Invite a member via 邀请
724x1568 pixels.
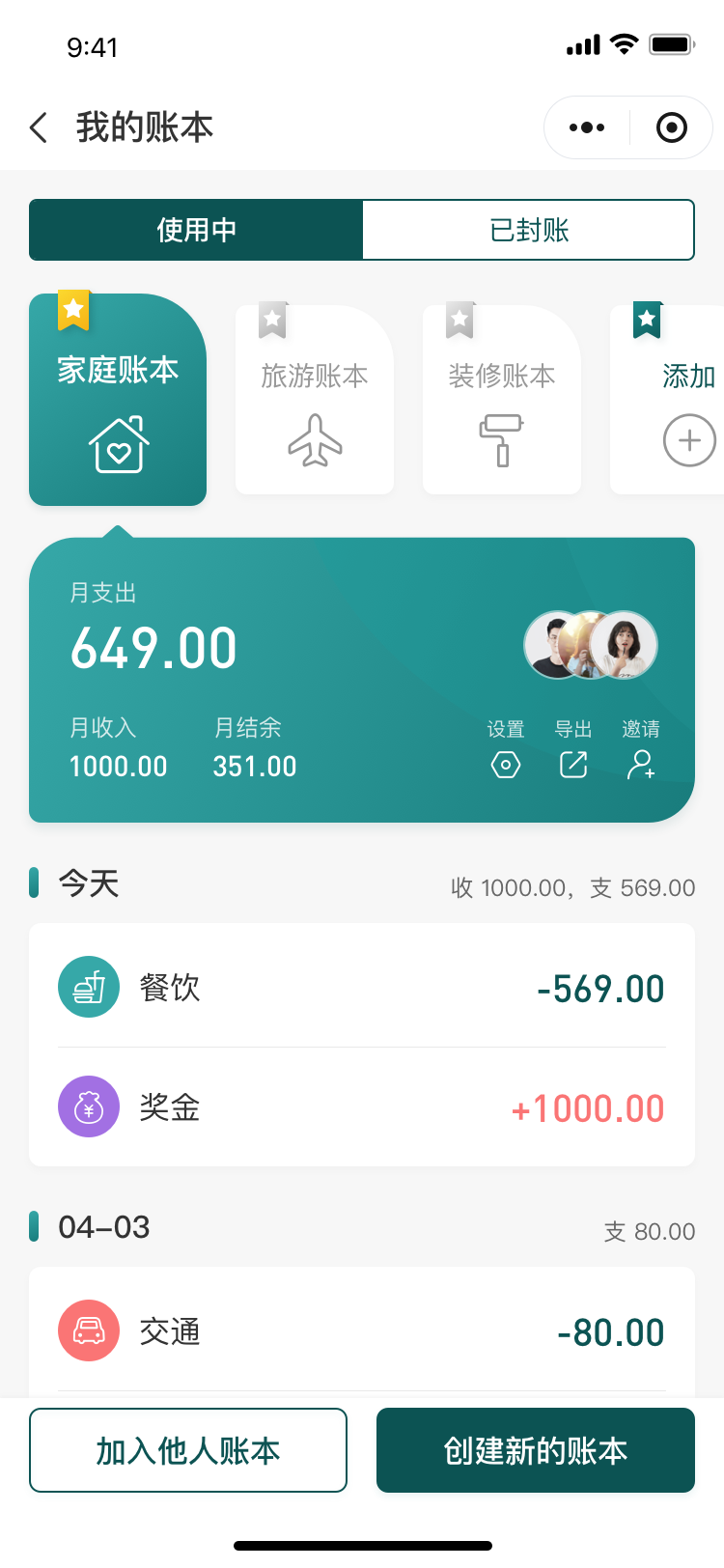(x=640, y=752)
